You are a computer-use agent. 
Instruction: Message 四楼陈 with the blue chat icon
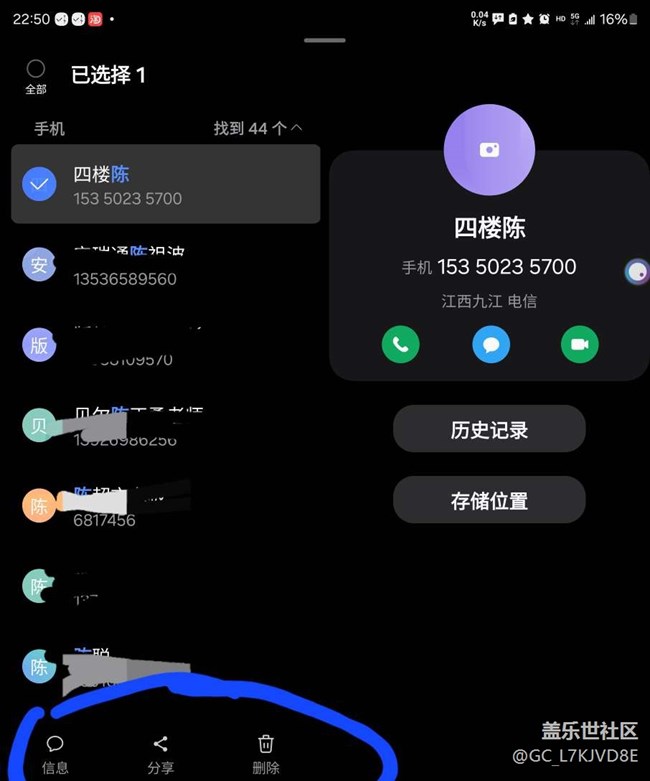[490, 344]
